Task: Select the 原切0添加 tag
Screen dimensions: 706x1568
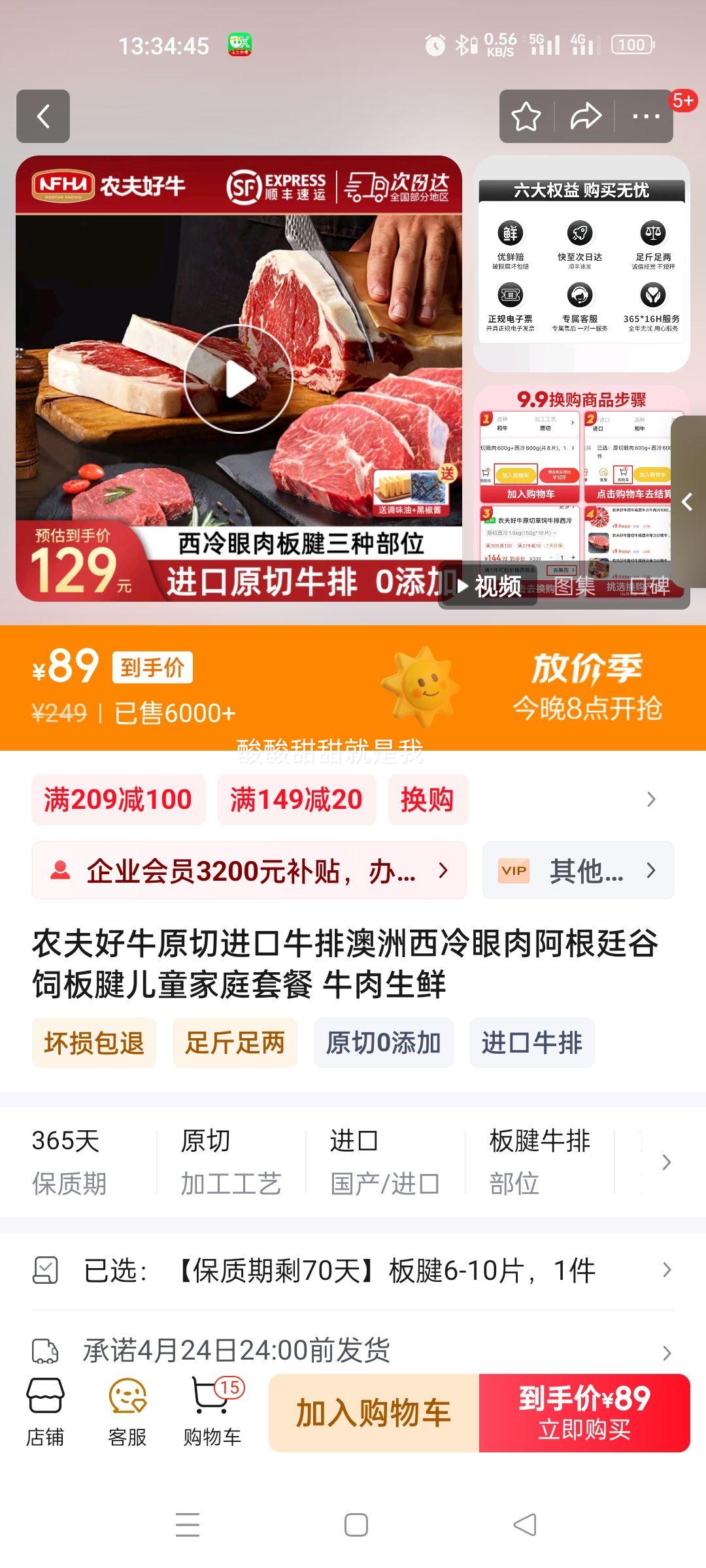Action: point(383,1043)
